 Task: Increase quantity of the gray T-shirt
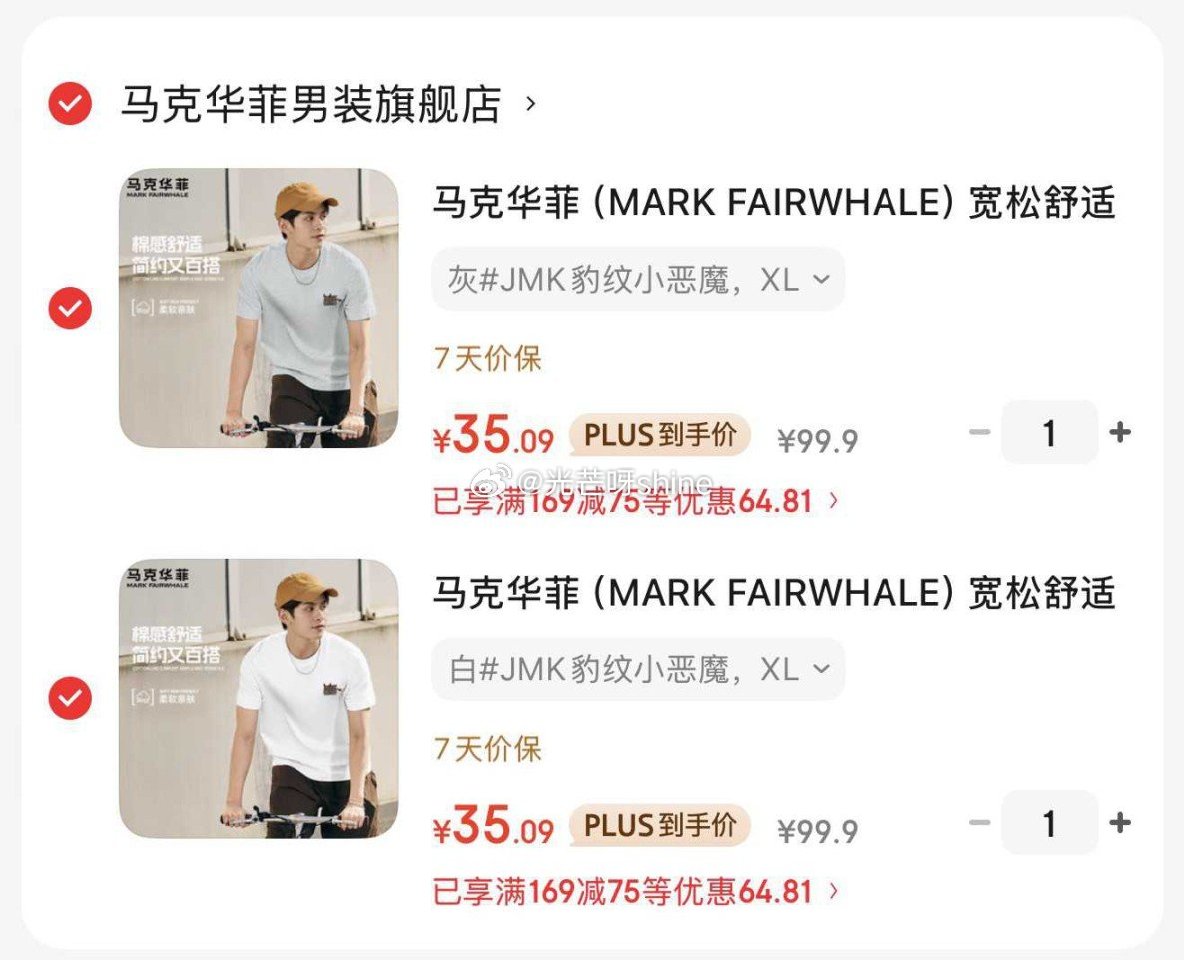click(x=1120, y=433)
